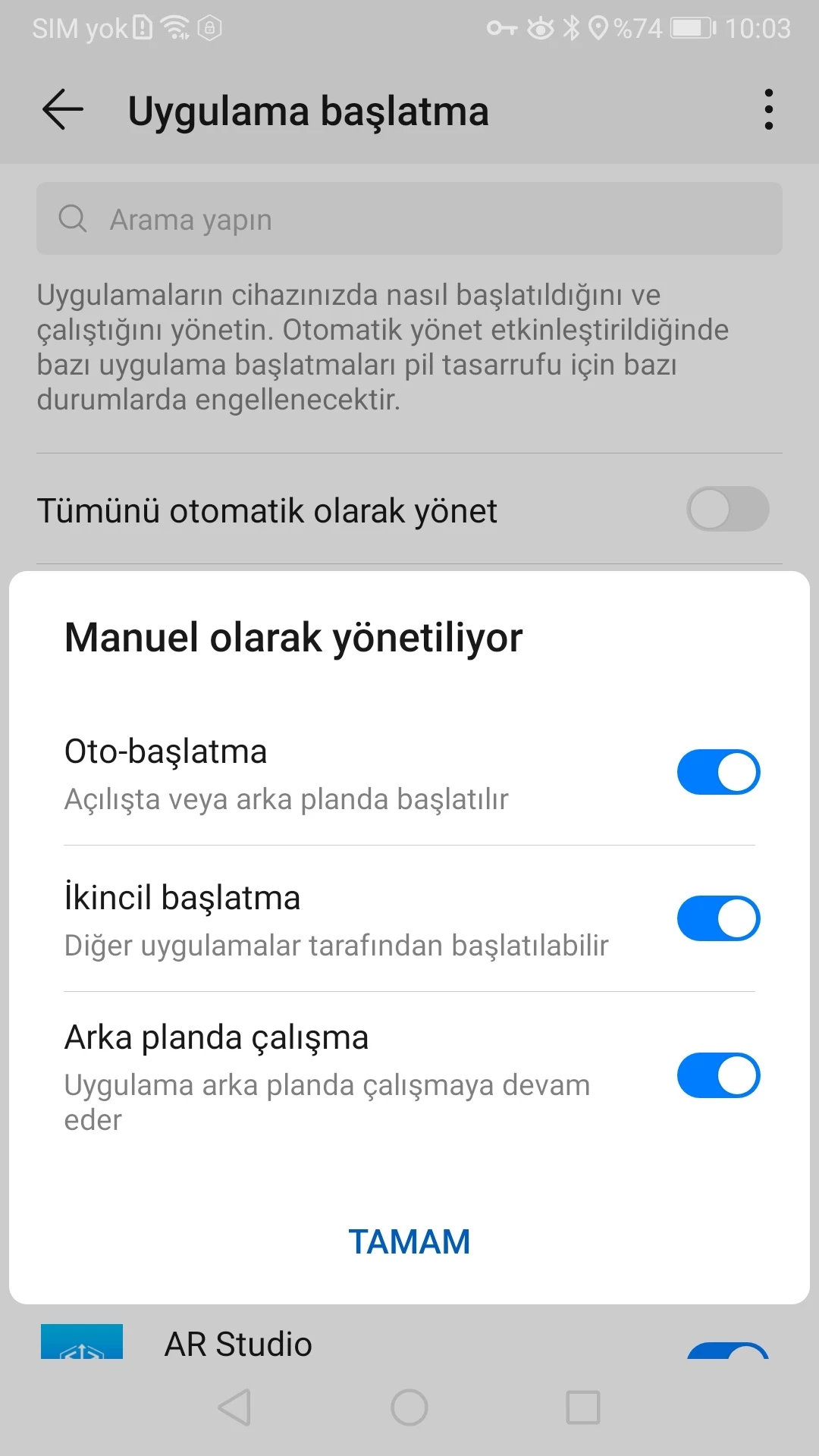Toggle Arka planda çalışma off
This screenshot has width=819, height=1456.
click(x=718, y=1075)
